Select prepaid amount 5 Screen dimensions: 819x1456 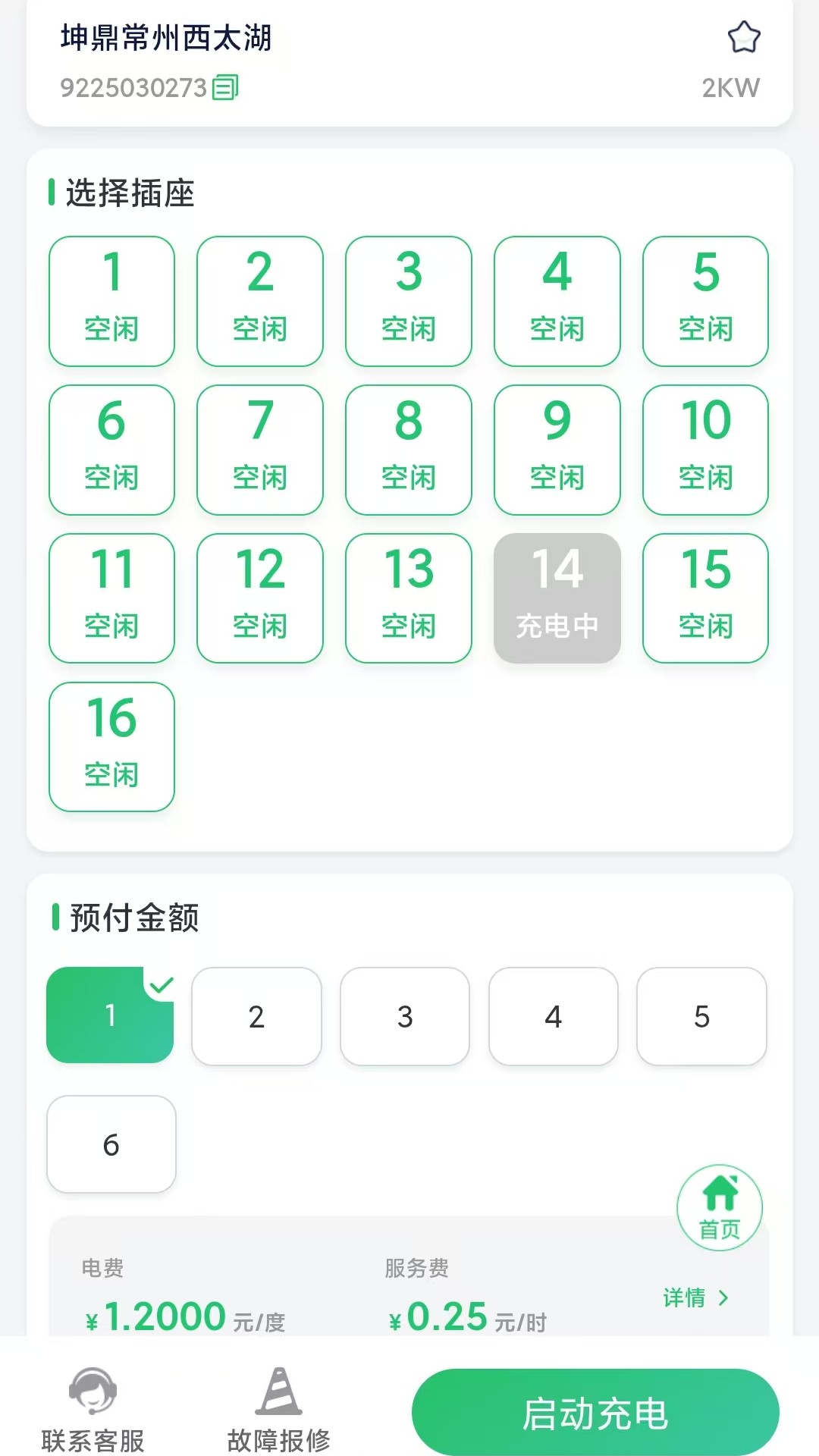coord(701,1016)
